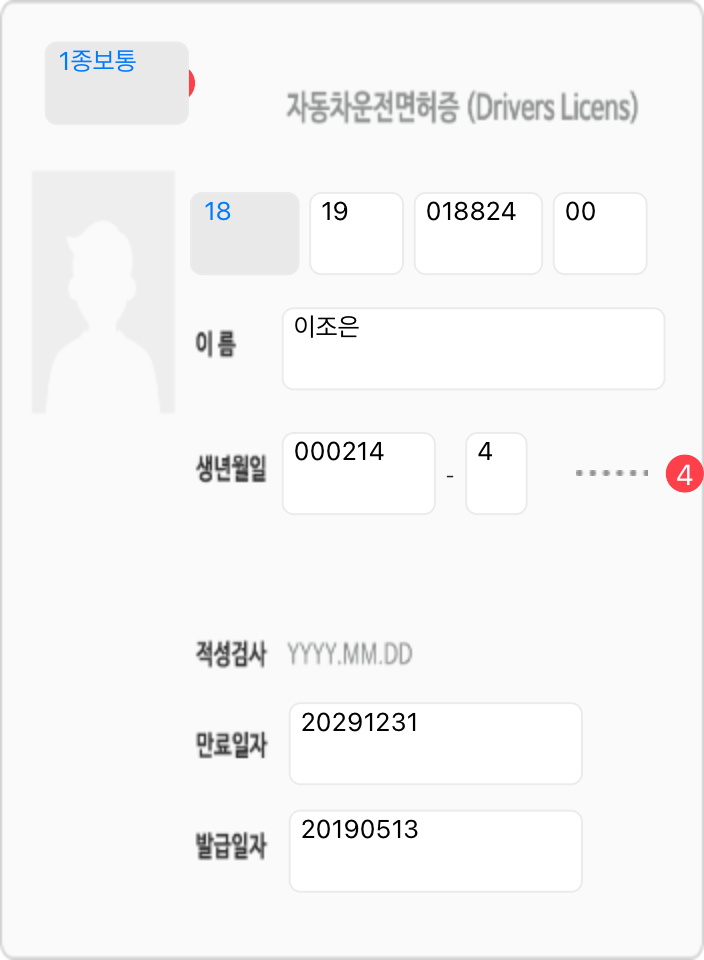
Task: Focus the 만료일자 expiry date field
Action: pyautogui.click(x=435, y=743)
